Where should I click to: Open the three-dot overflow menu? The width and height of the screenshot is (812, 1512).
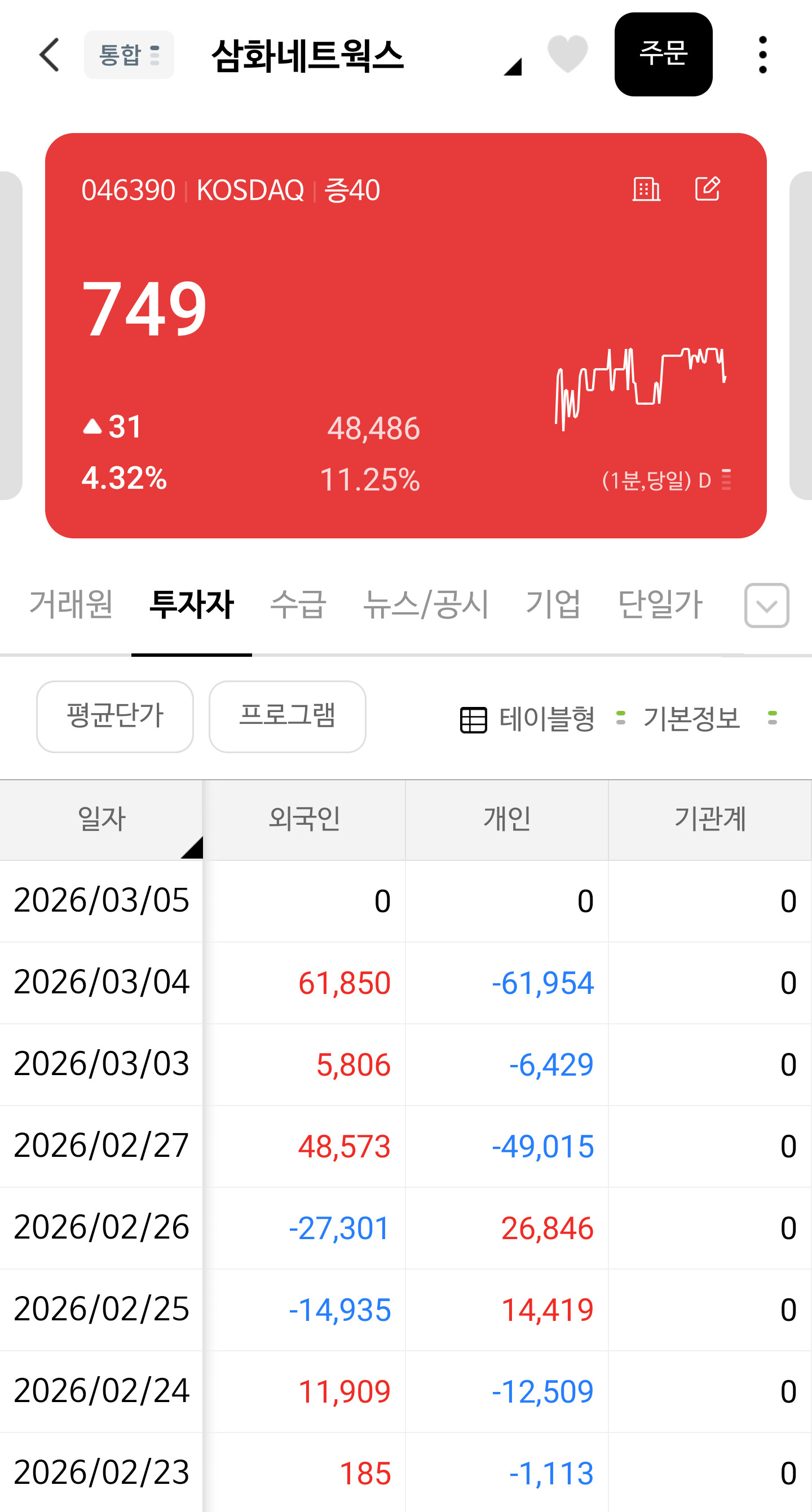click(x=762, y=55)
